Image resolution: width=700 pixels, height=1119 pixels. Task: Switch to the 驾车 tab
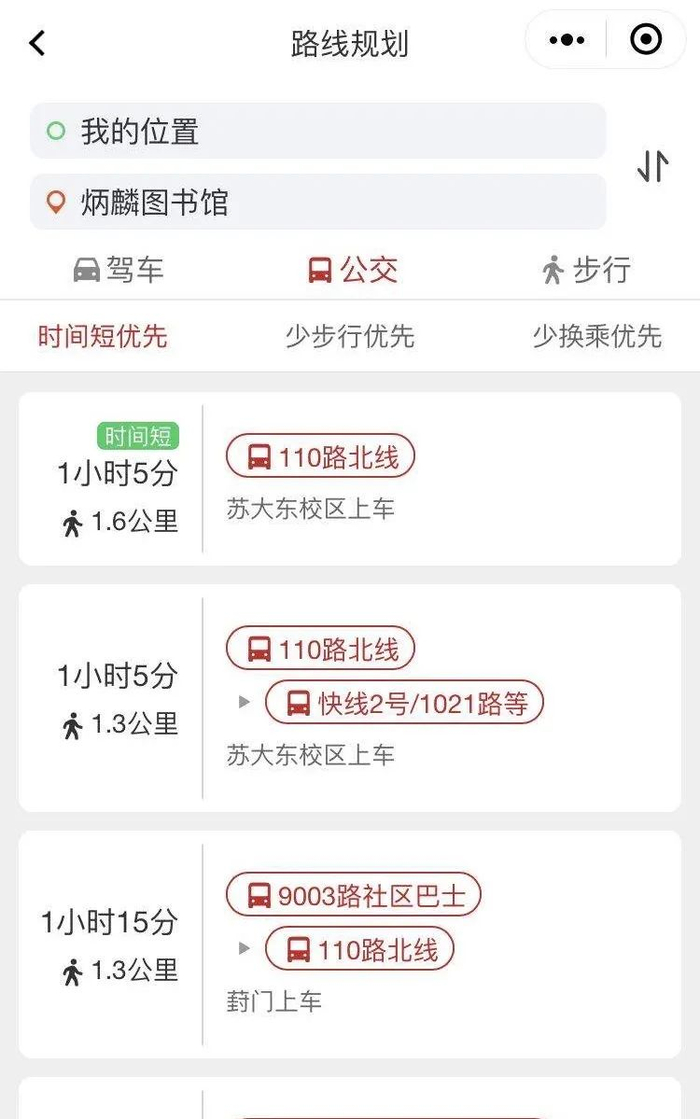click(118, 269)
